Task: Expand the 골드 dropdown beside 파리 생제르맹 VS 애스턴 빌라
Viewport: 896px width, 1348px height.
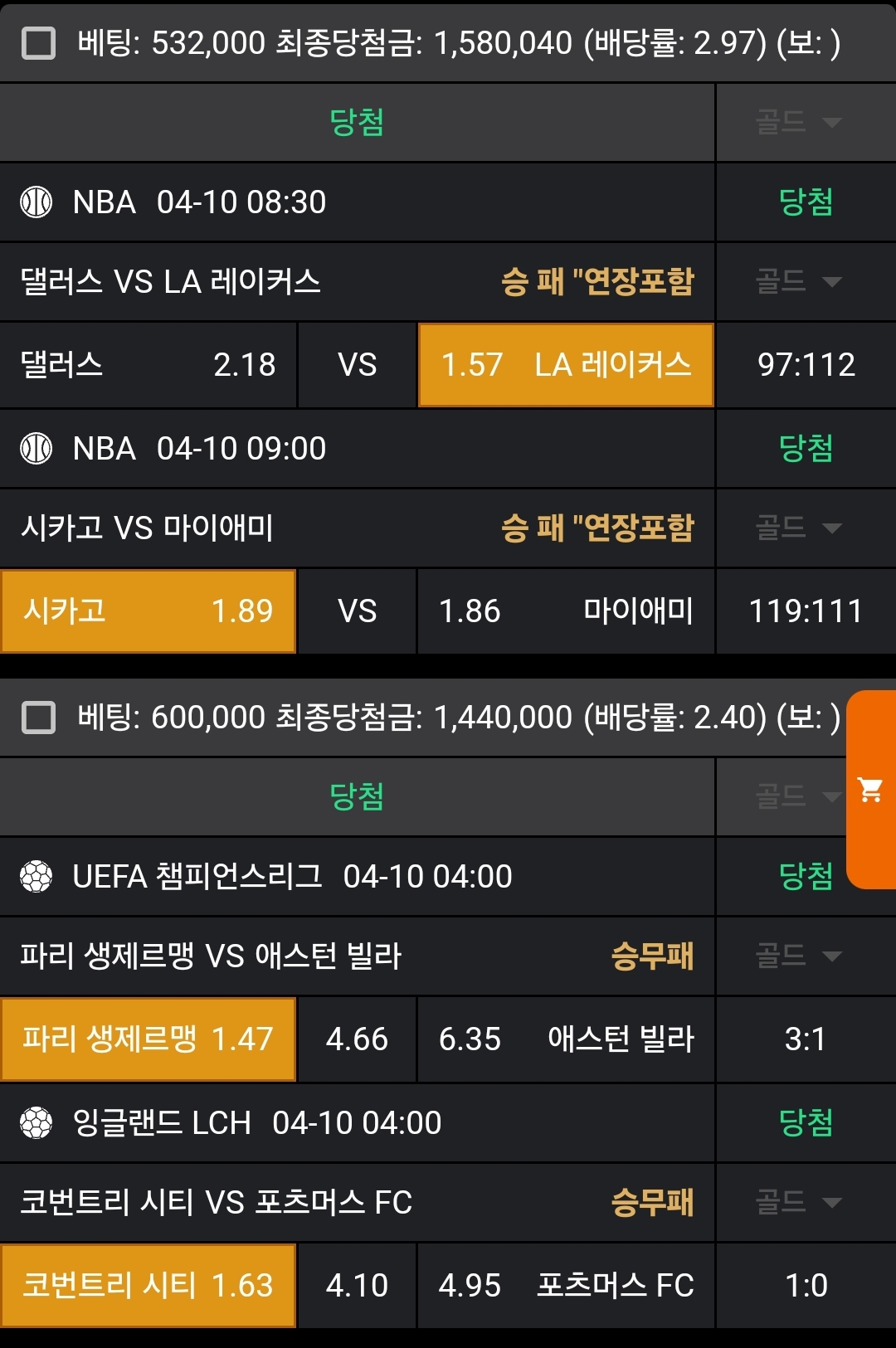Action: tap(798, 956)
